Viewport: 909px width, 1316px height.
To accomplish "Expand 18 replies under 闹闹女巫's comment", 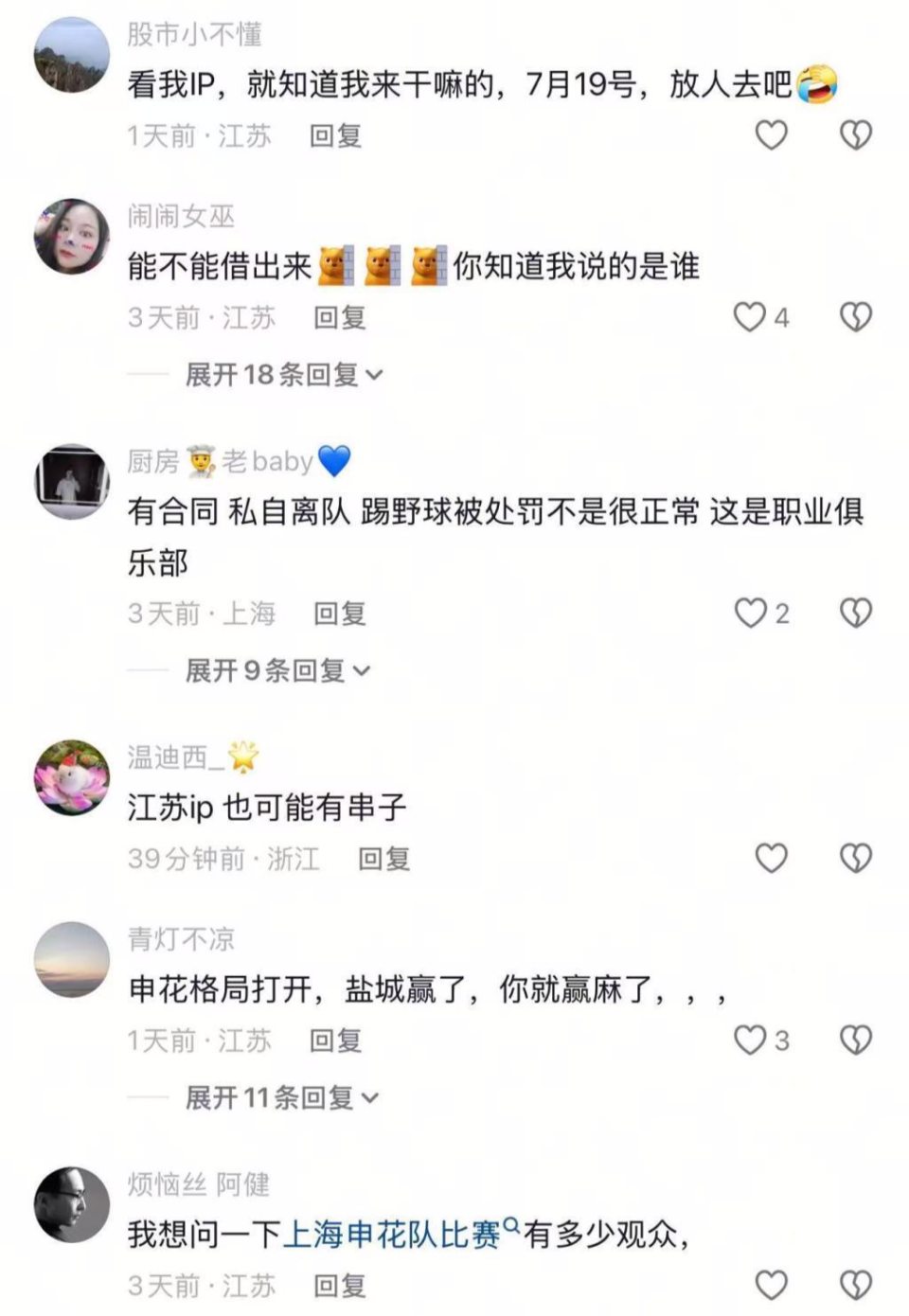I will (x=283, y=375).
